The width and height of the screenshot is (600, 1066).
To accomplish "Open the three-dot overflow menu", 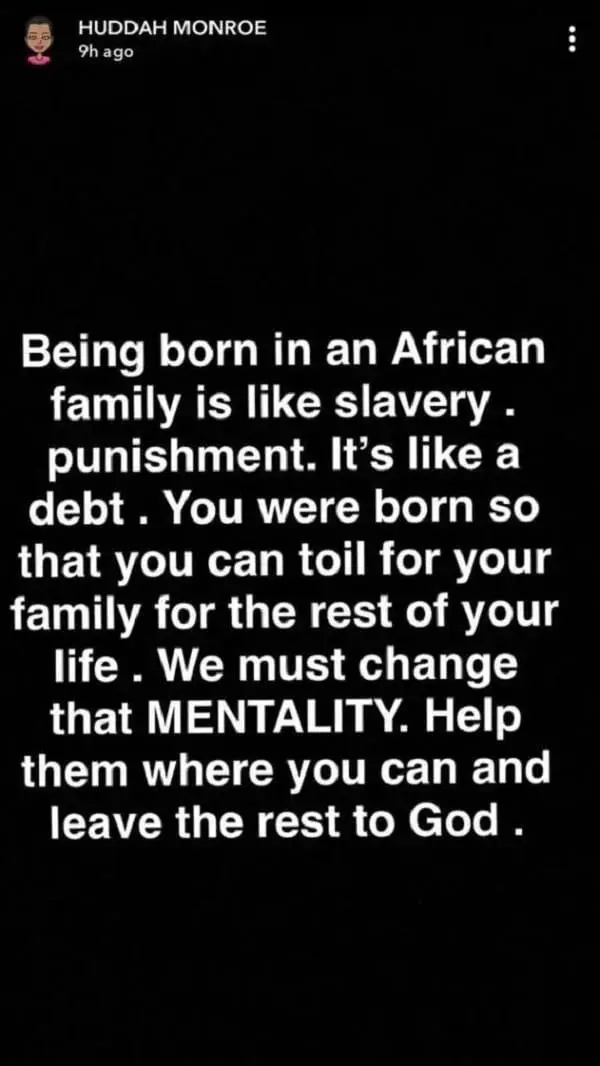I will pyautogui.click(x=572, y=39).
